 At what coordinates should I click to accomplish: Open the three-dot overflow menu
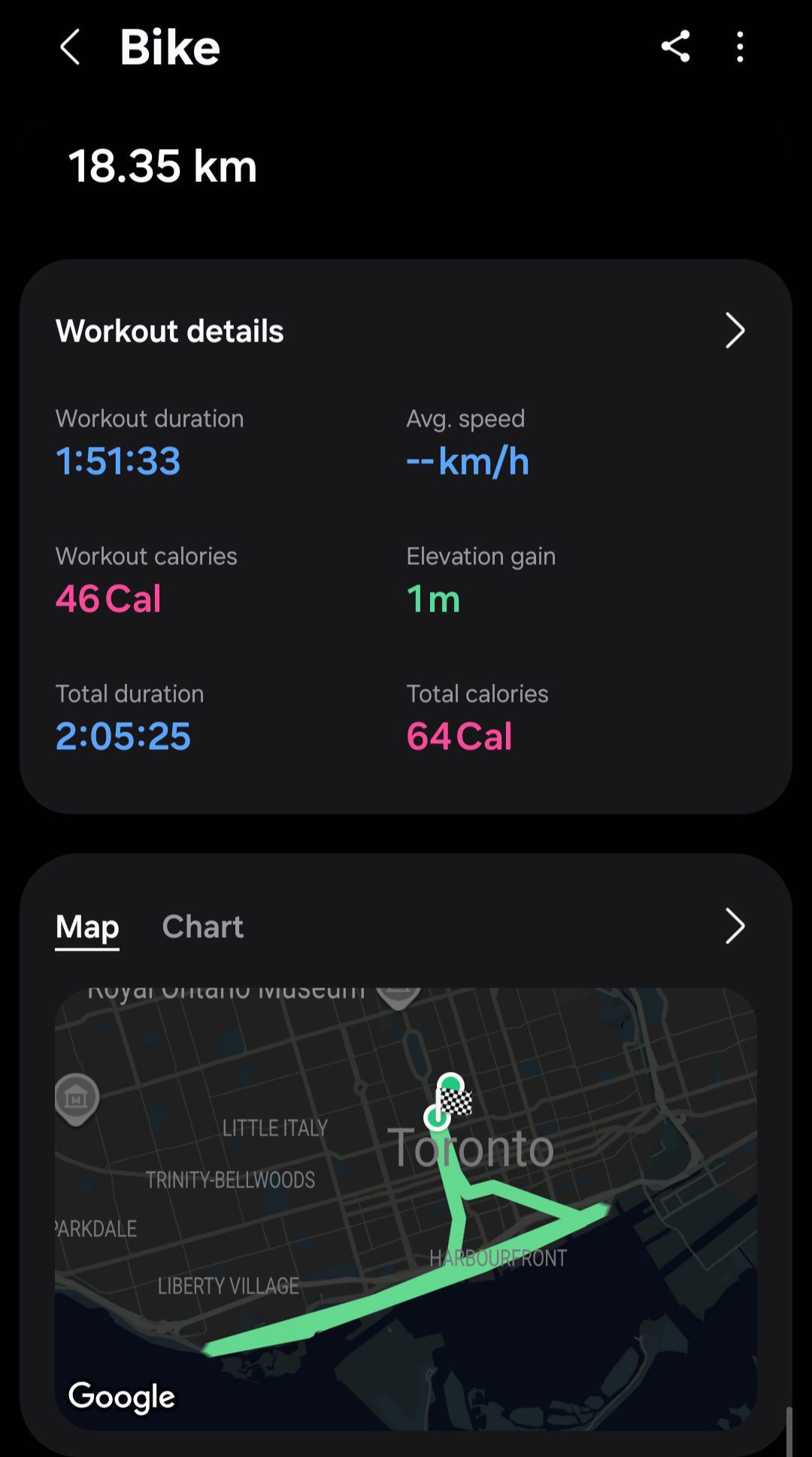coord(741,47)
